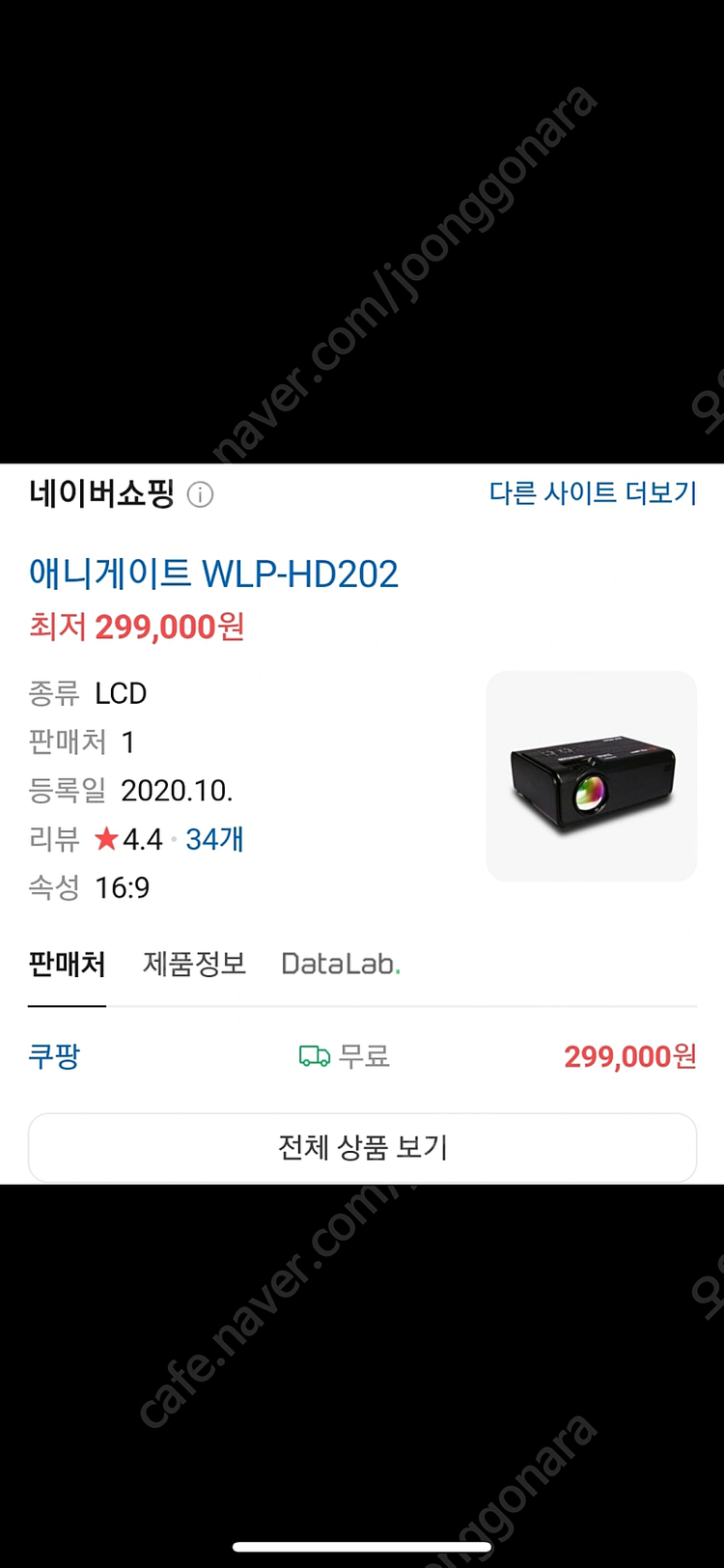Select the 판매처 tab
The image size is (724, 1568).
[67, 964]
